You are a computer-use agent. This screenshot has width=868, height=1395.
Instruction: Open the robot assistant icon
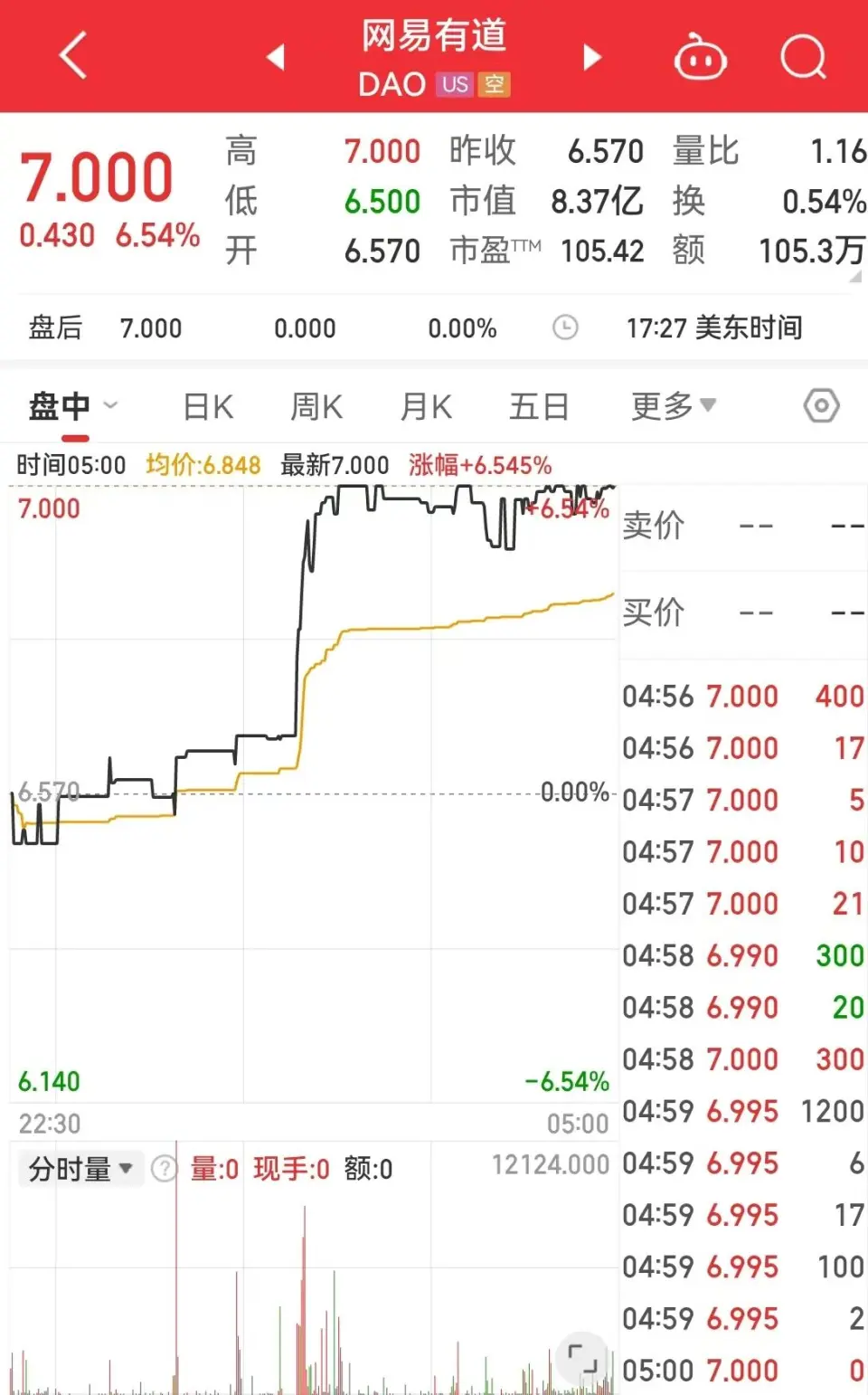pos(700,58)
